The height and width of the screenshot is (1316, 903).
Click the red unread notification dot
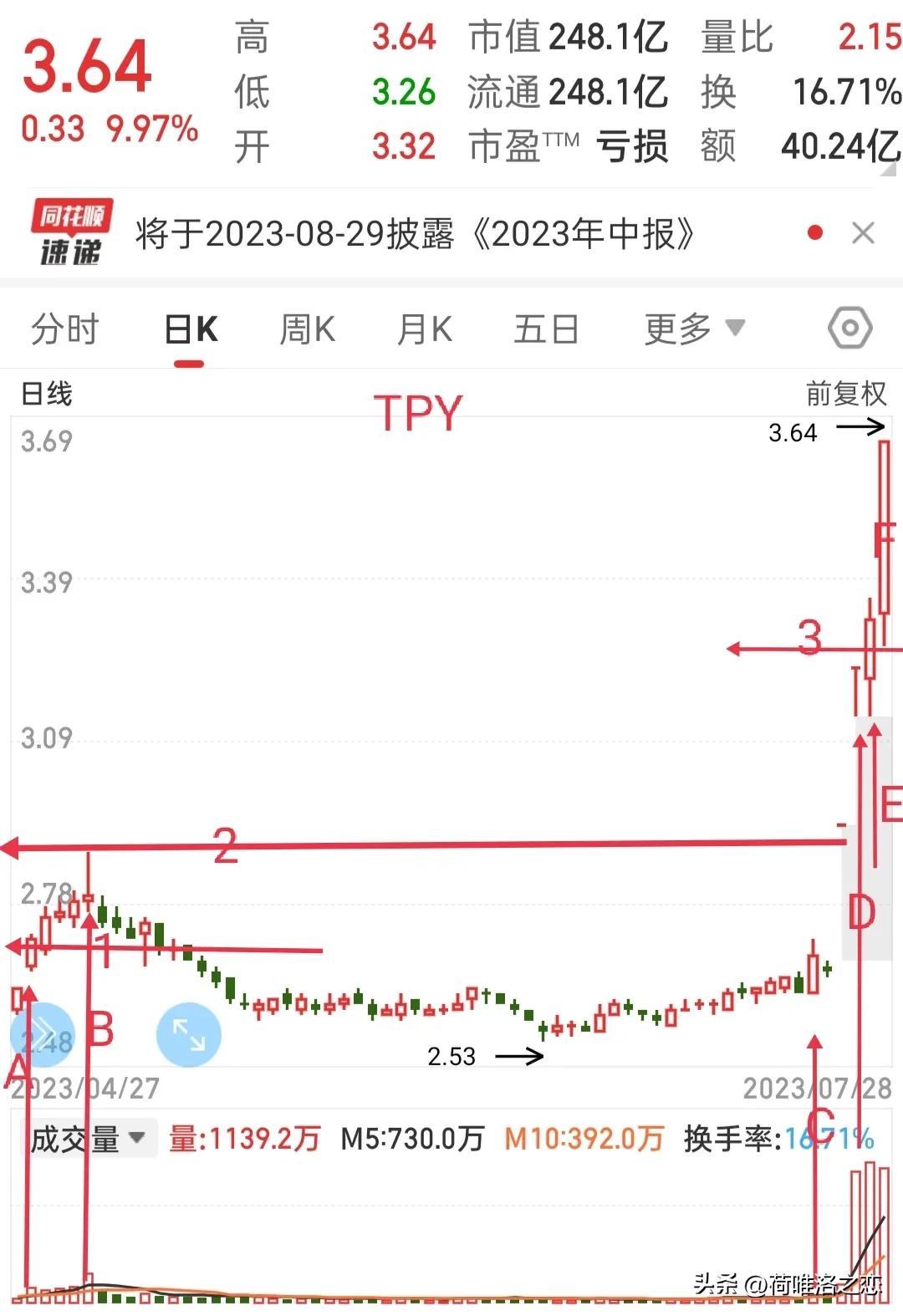pos(814,234)
